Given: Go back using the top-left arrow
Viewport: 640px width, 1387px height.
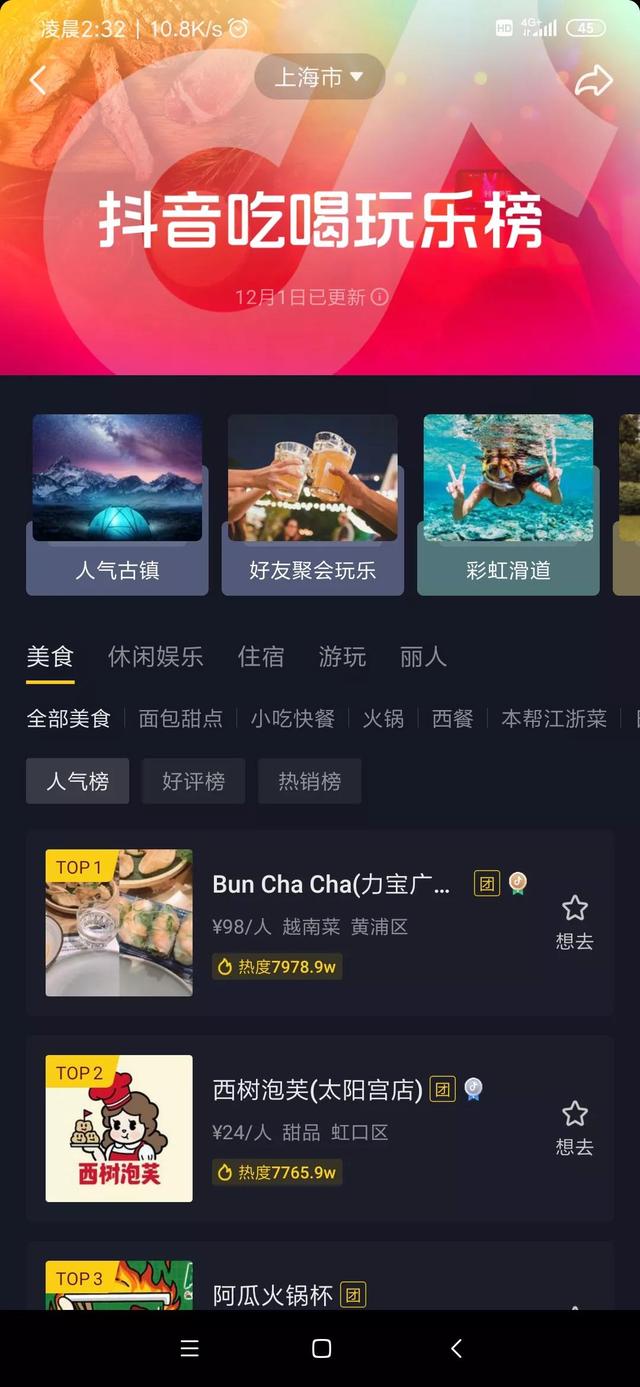Looking at the screenshot, I should (x=38, y=80).
